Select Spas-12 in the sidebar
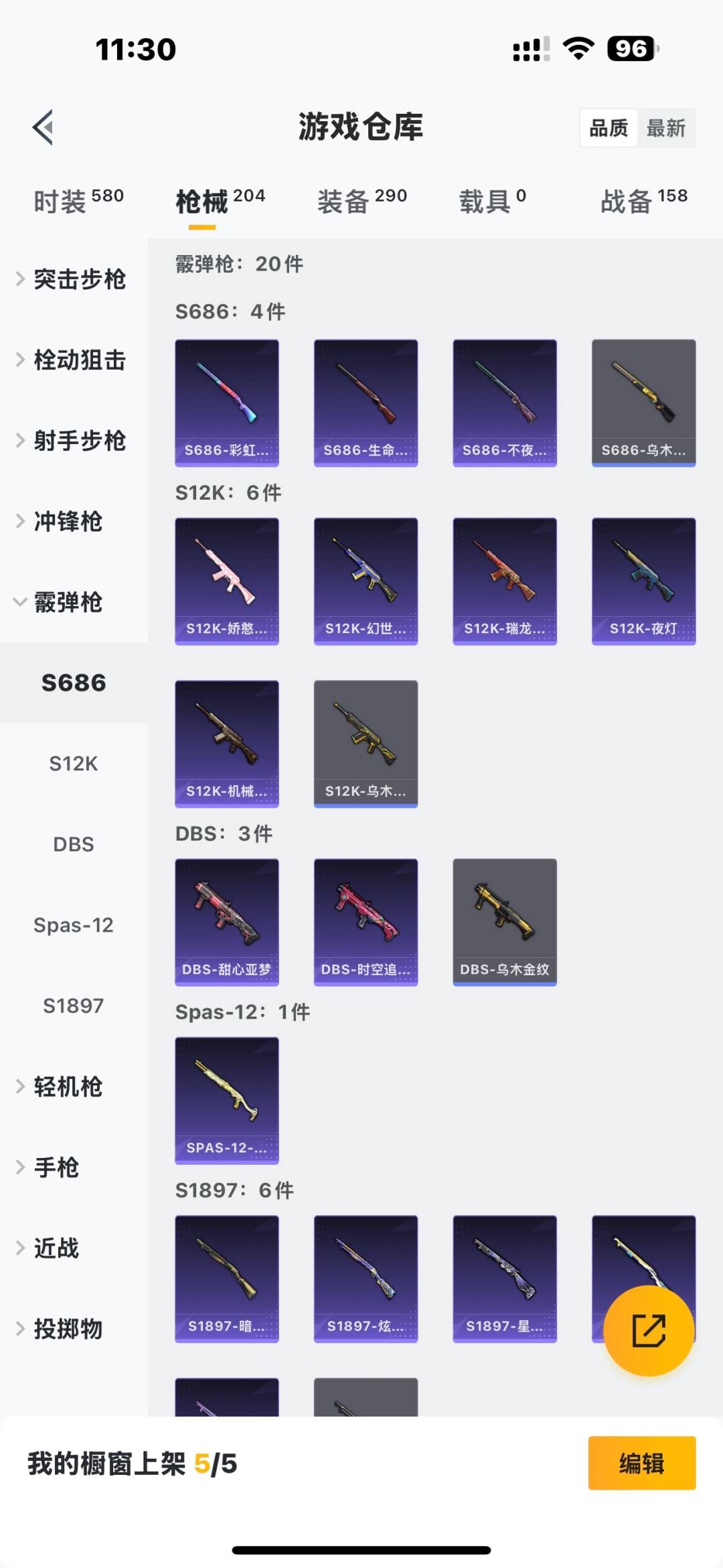Image resolution: width=723 pixels, height=1568 pixels. [x=74, y=925]
